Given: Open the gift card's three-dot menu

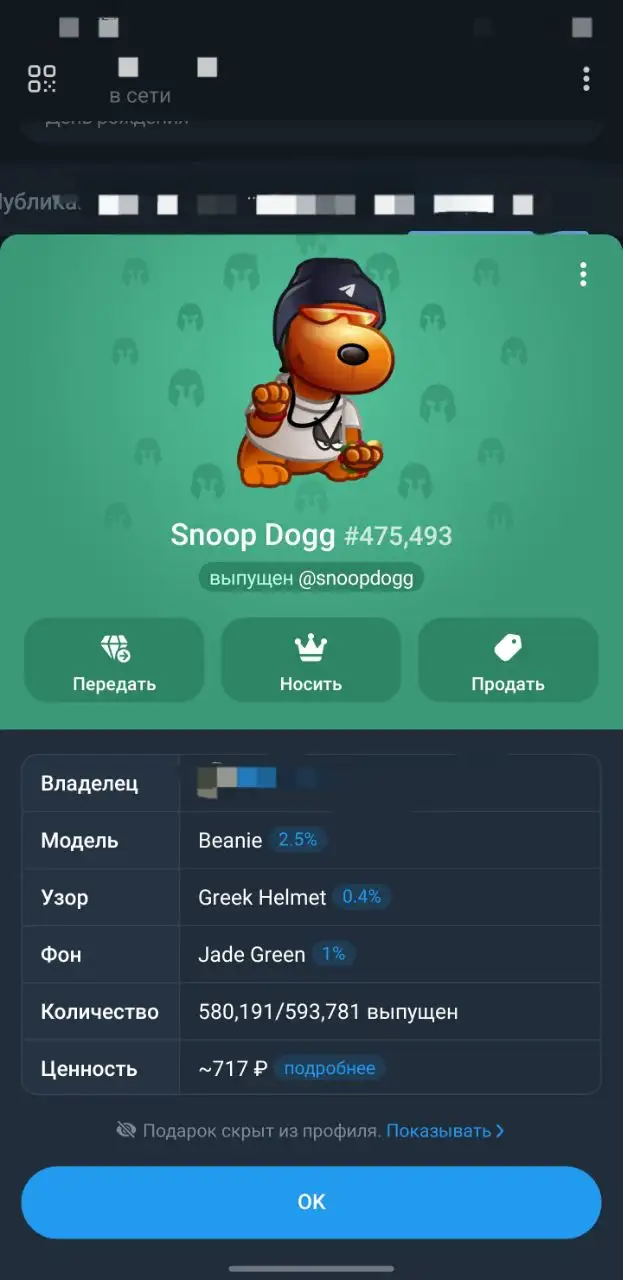Looking at the screenshot, I should (583, 274).
